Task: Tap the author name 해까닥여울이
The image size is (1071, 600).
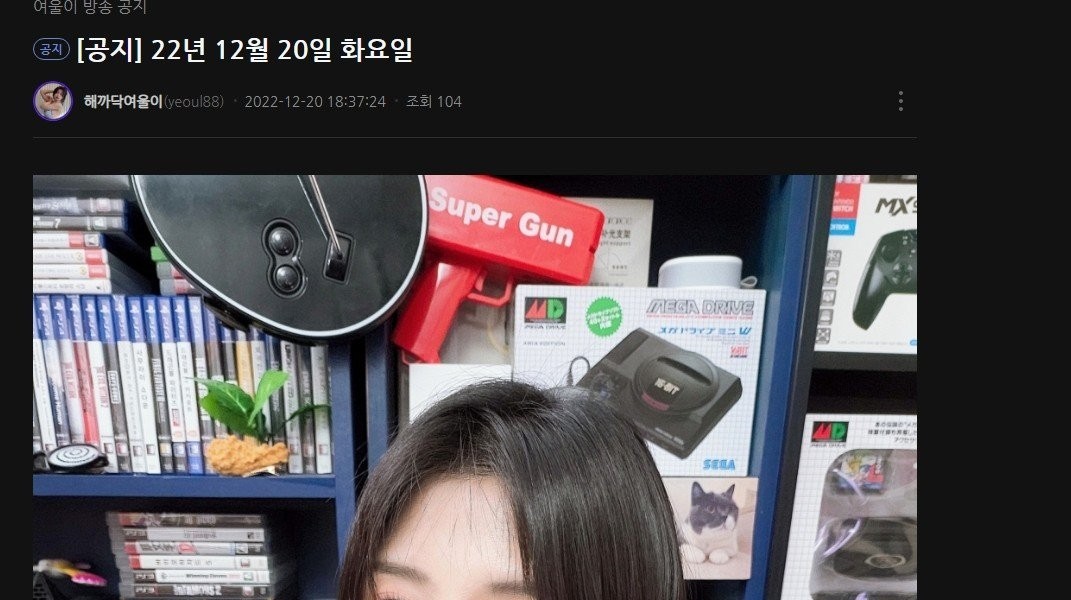Action: 123,101
